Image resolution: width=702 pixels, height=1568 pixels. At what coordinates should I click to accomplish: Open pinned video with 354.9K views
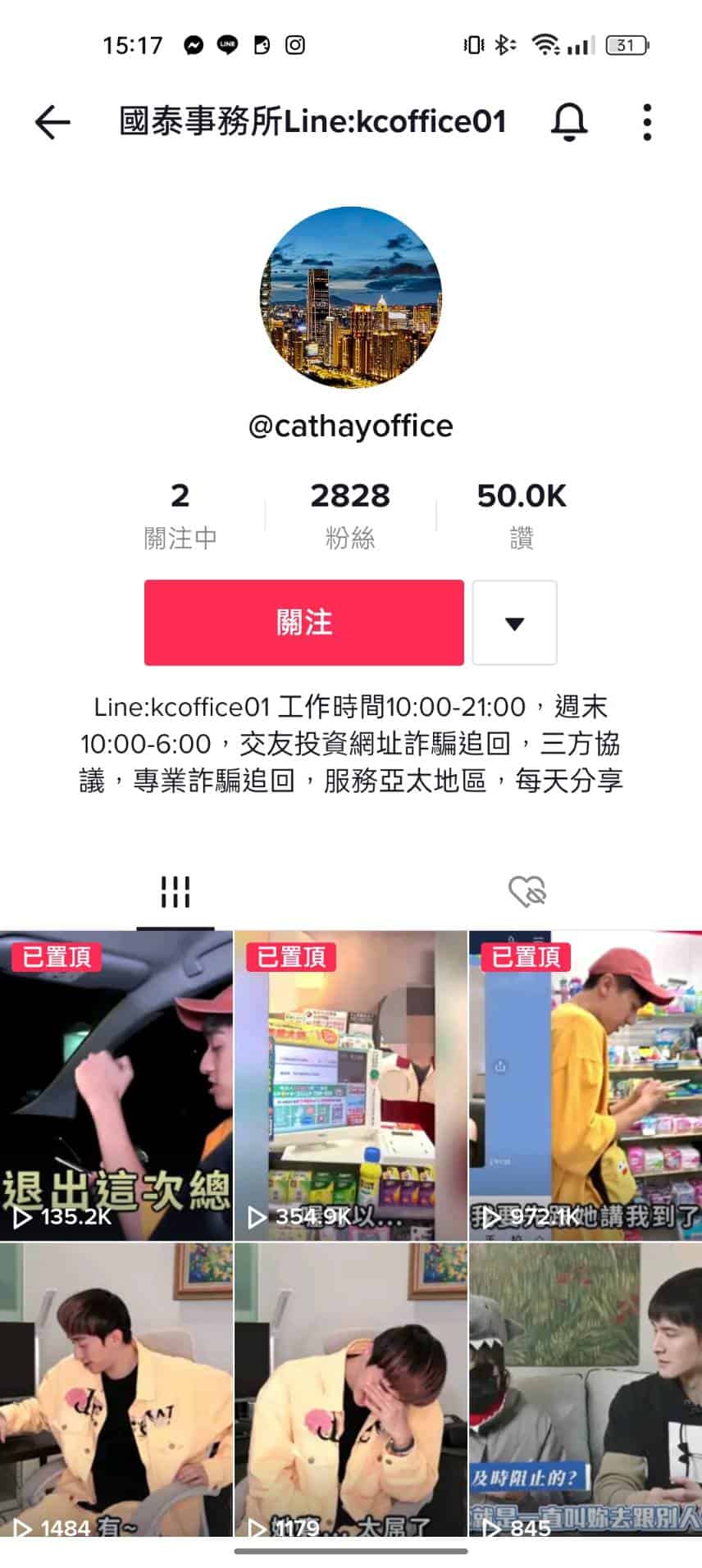(x=350, y=1084)
